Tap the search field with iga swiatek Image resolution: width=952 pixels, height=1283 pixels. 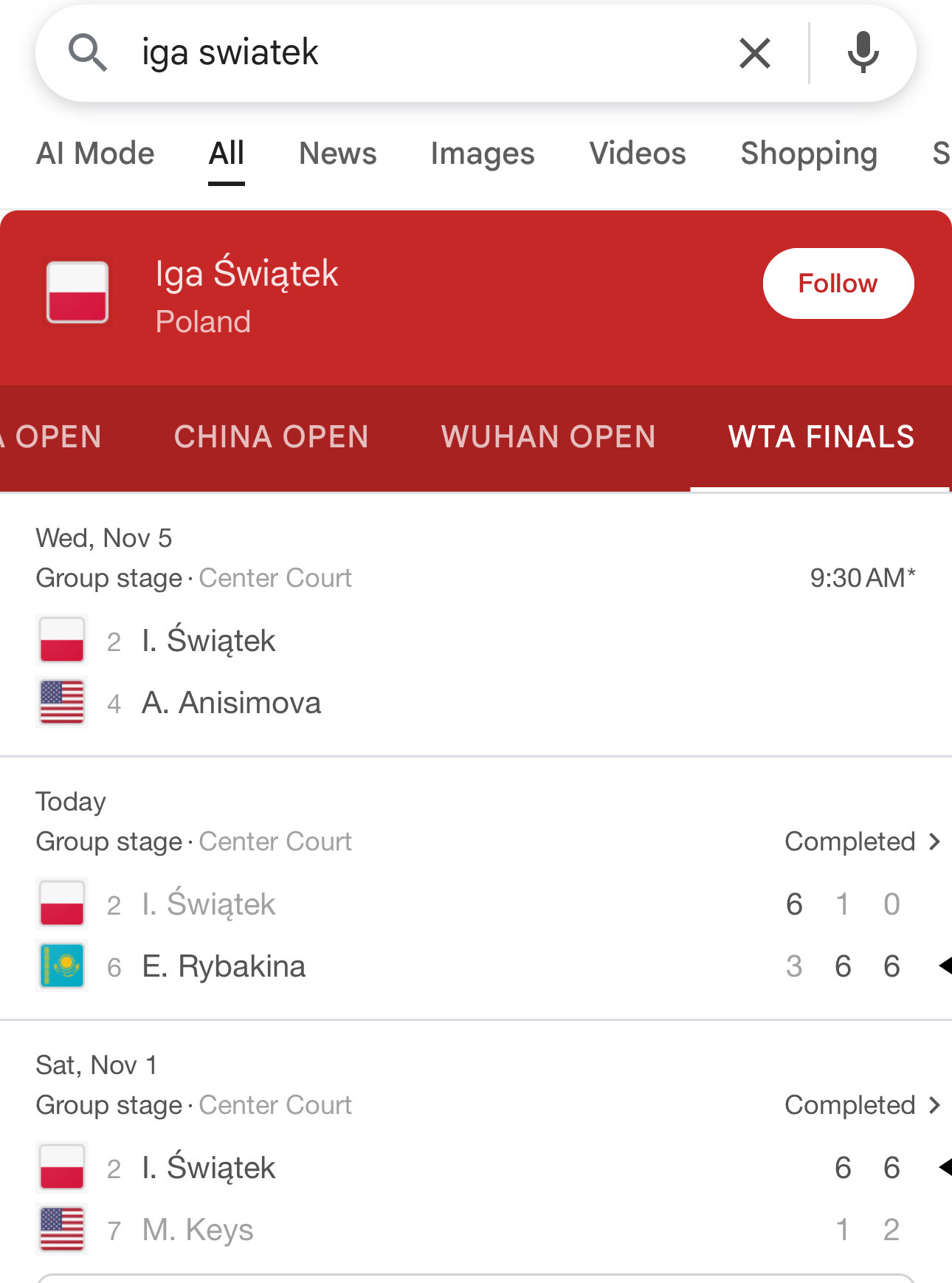pos(413,53)
